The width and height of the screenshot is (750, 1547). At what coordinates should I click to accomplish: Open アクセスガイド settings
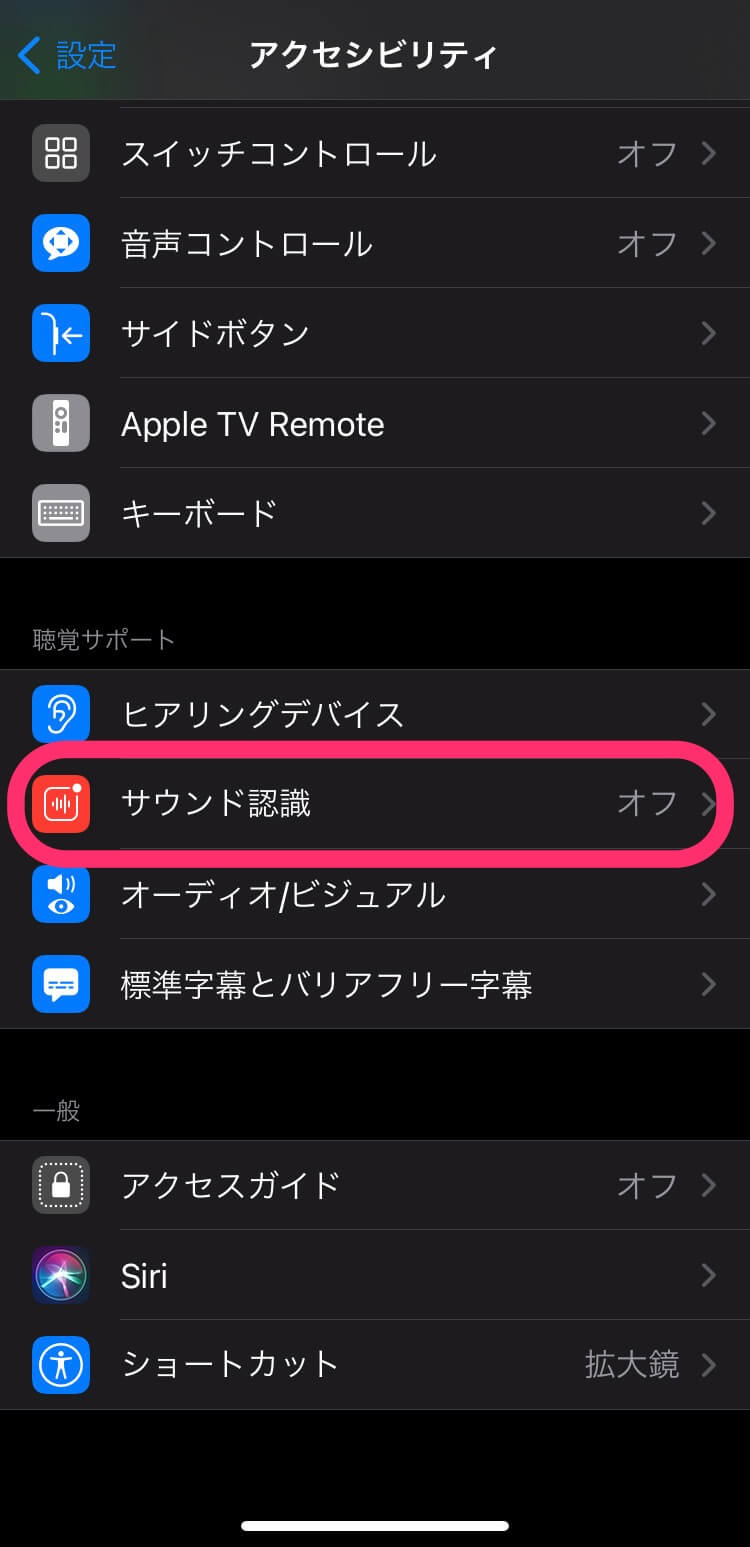tap(375, 1185)
